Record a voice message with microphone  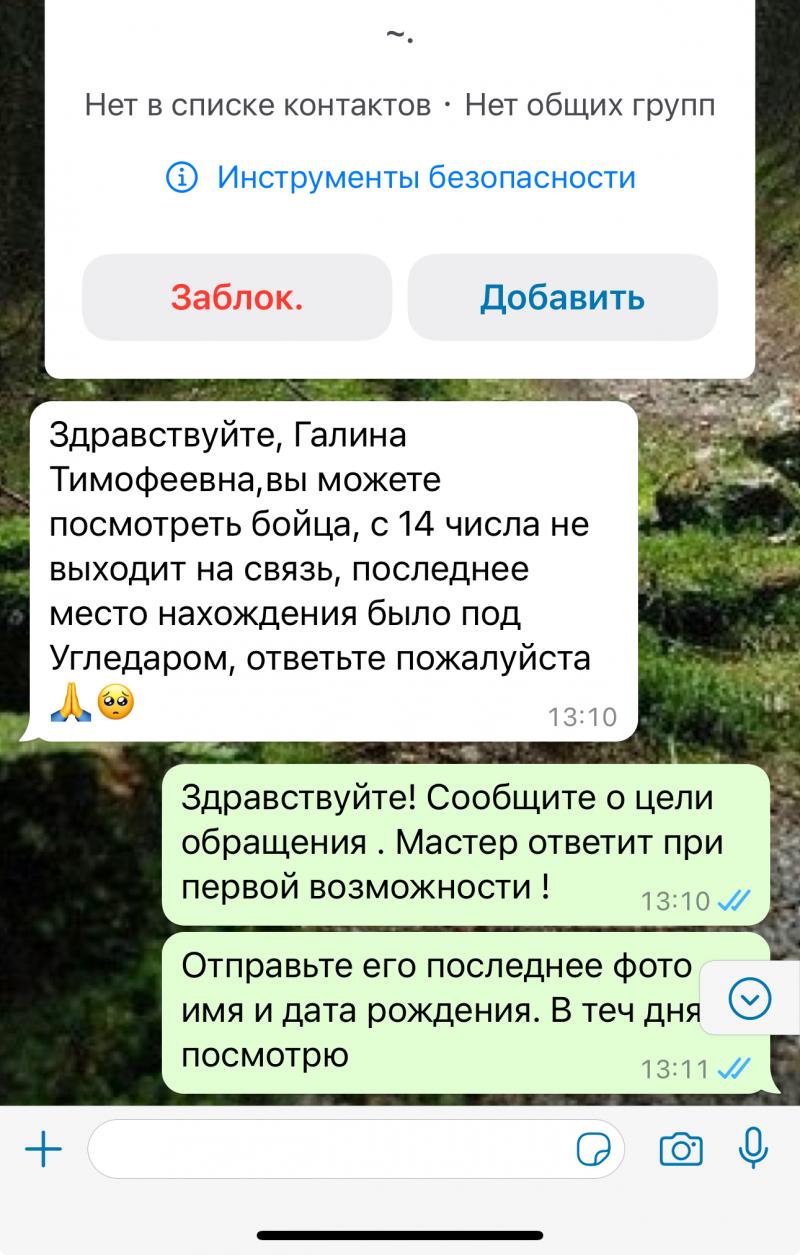753,1148
